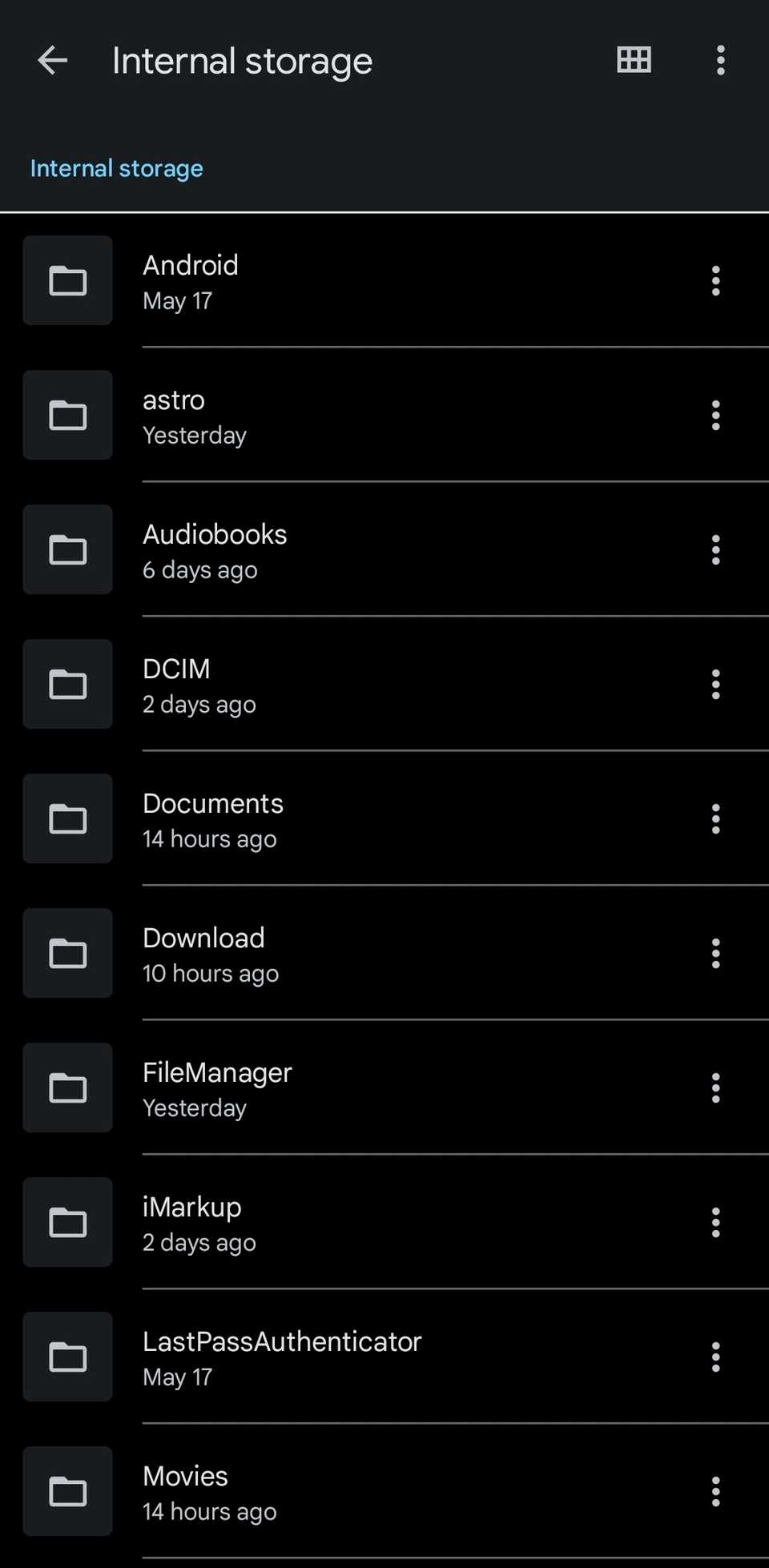The width and height of the screenshot is (769, 1568).
Task: Click the back arrow in the top bar
Action: tap(51, 60)
